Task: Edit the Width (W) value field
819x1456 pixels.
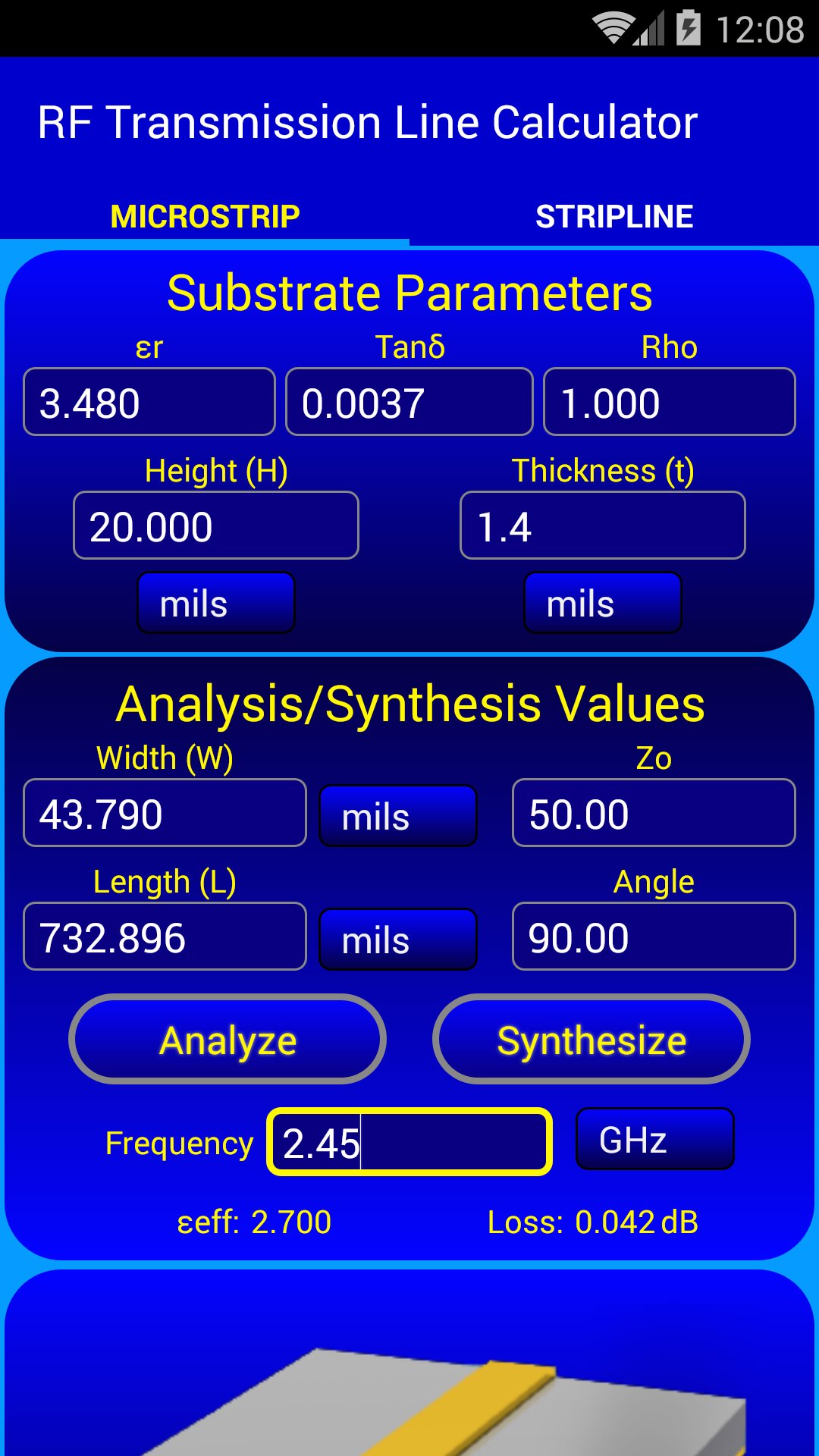Action: [164, 813]
